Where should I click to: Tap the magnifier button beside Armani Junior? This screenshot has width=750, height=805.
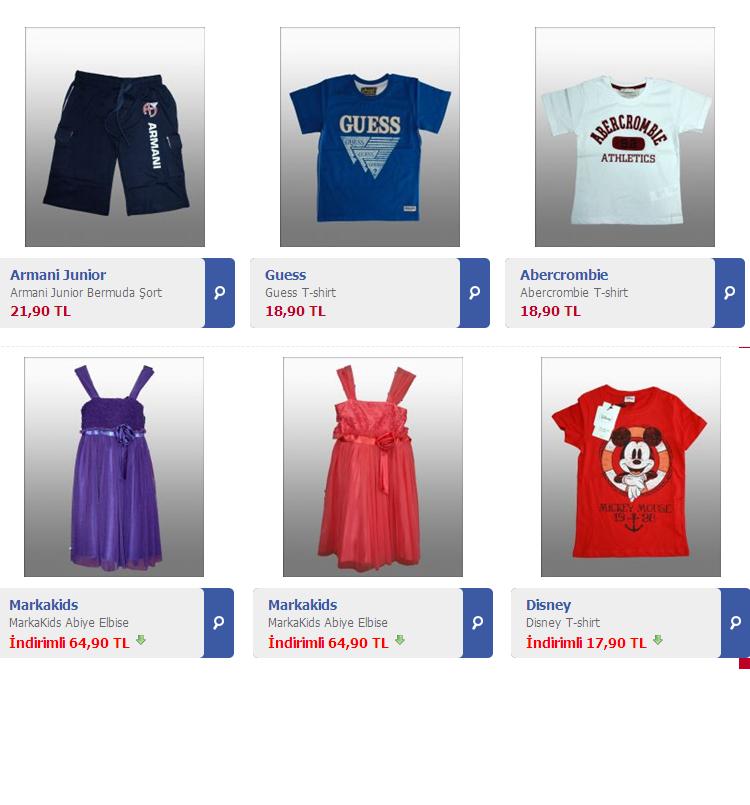219,293
